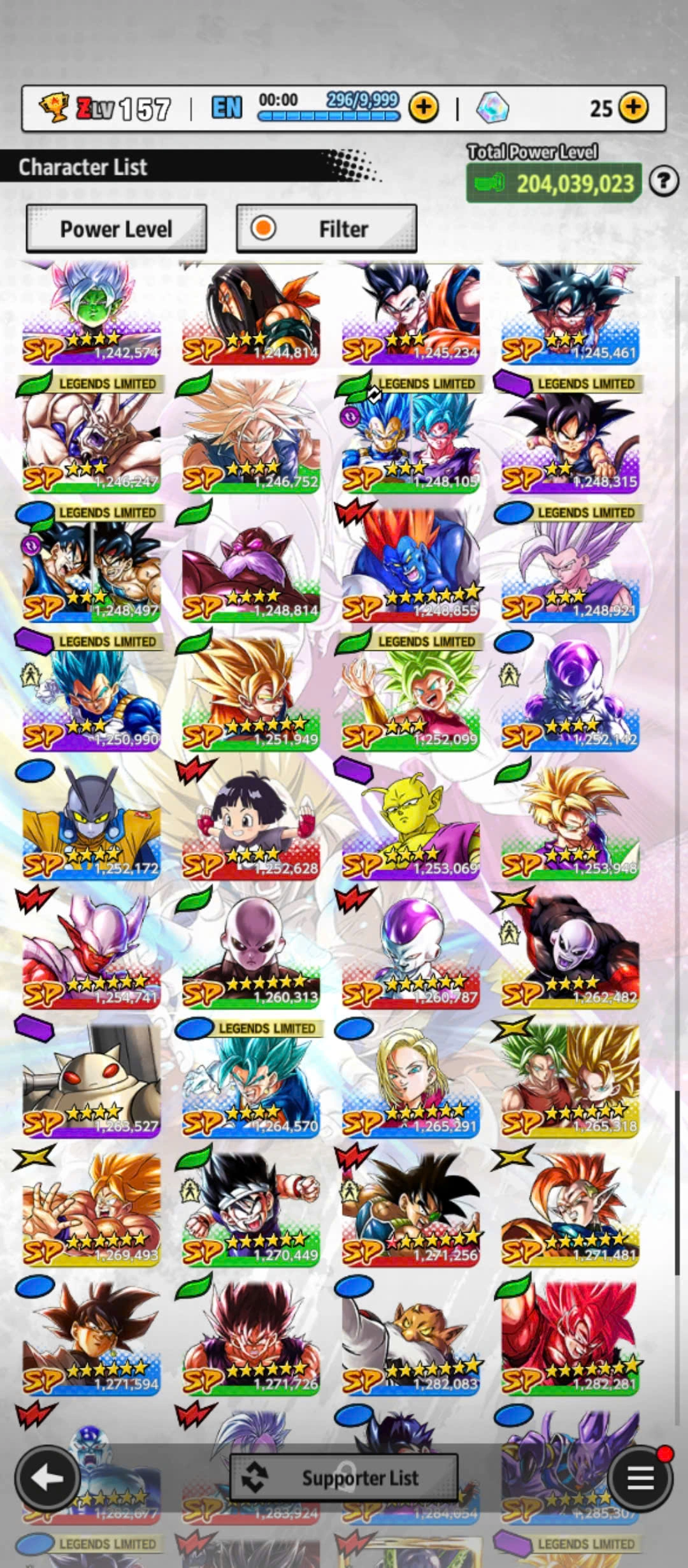Select character with power 1,246,752

251,440
